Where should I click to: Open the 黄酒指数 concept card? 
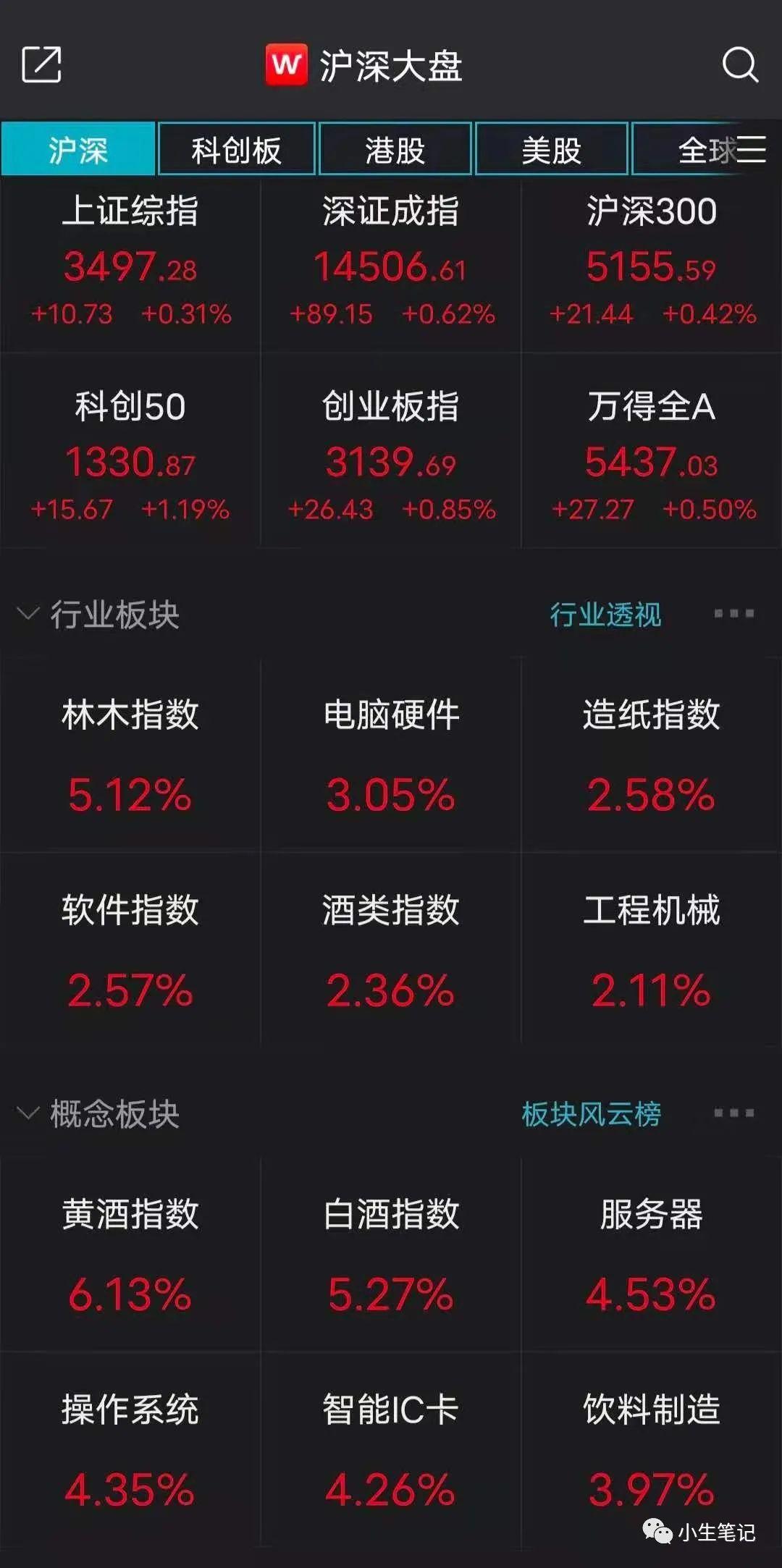(130, 1254)
